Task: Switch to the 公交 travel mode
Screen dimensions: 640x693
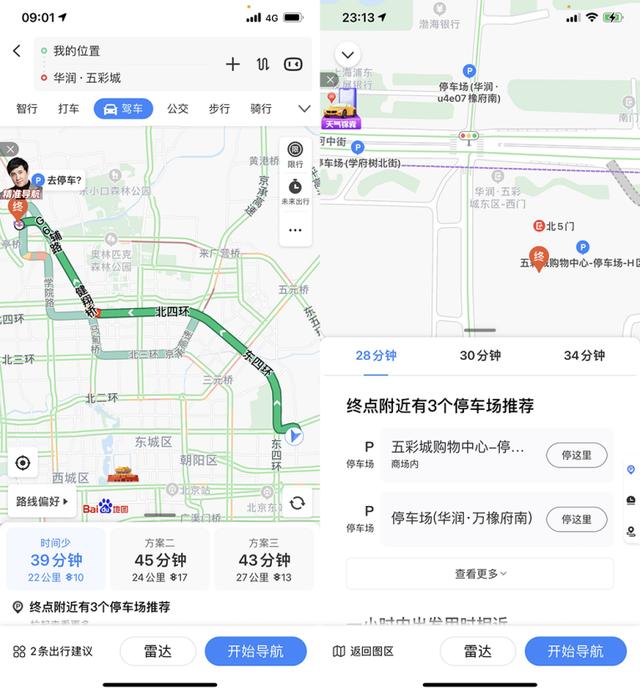Action: pyautogui.click(x=177, y=109)
